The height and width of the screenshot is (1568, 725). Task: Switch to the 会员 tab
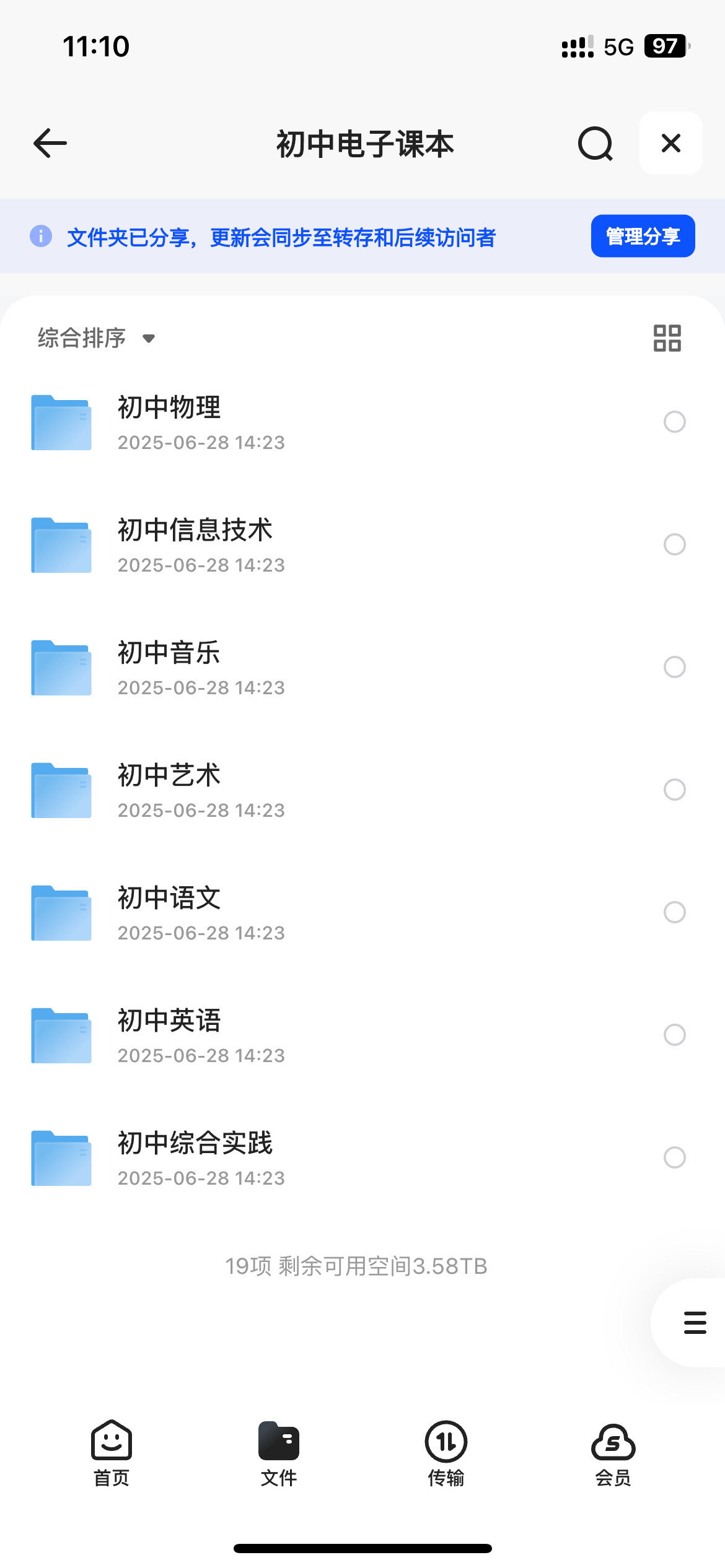click(x=613, y=1453)
